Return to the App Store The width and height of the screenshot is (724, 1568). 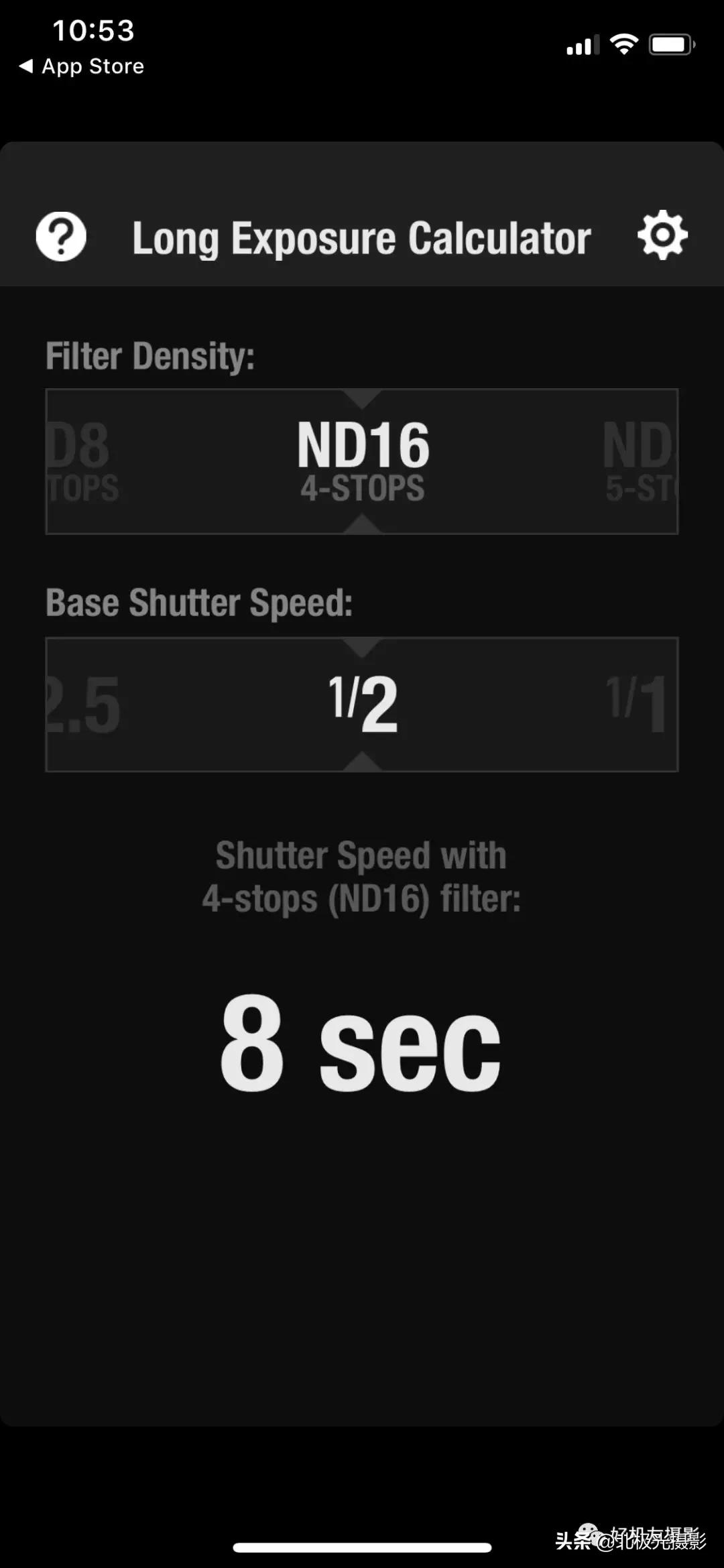pyautogui.click(x=82, y=66)
